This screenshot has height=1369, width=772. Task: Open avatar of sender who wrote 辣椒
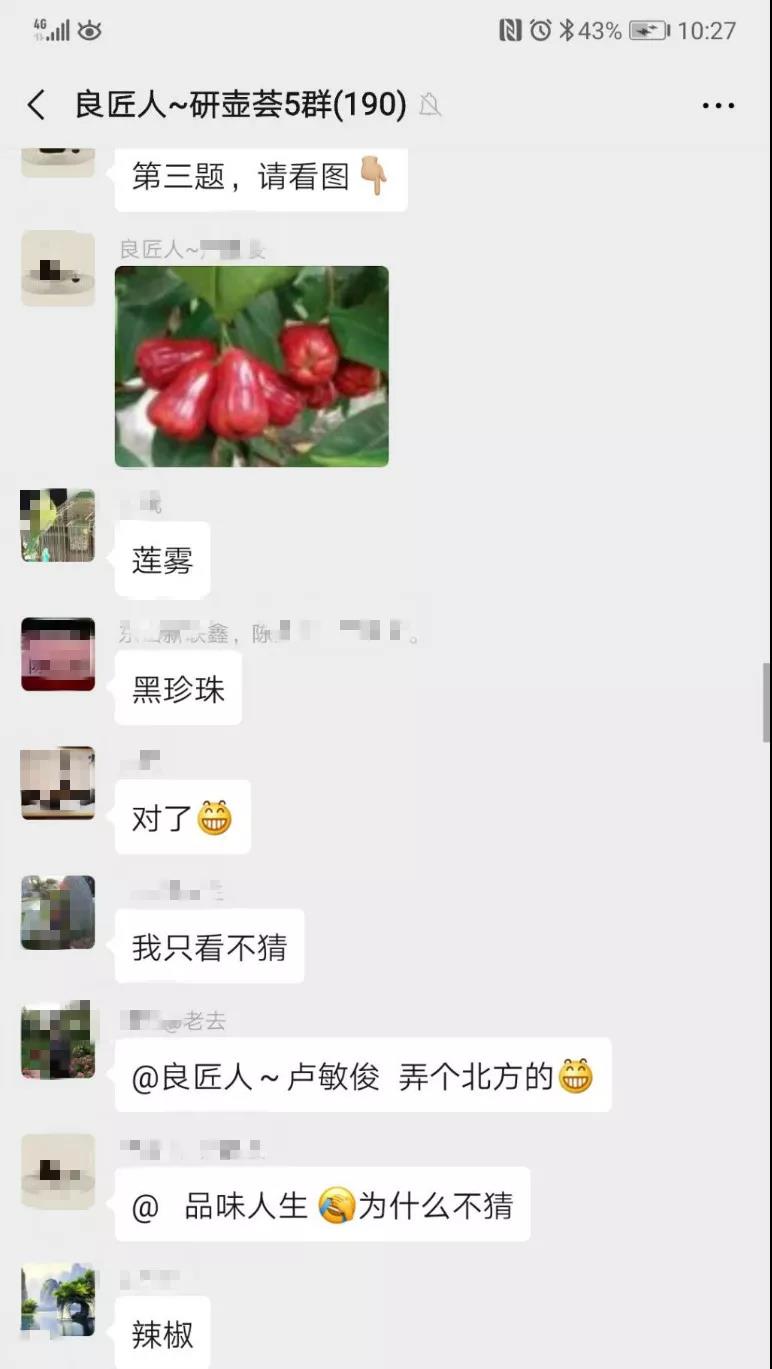pyautogui.click(x=58, y=1299)
